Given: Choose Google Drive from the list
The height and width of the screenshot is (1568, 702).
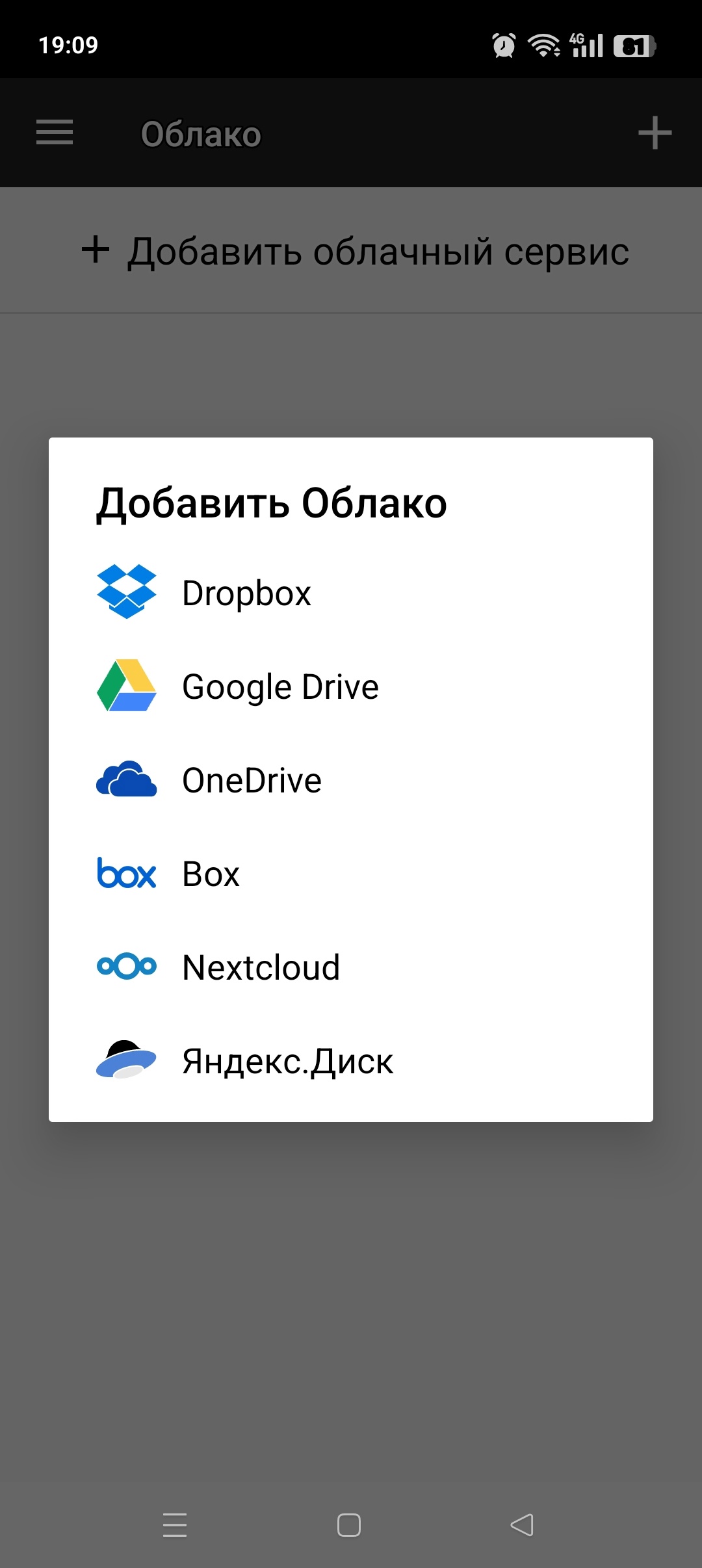Looking at the screenshot, I should pyautogui.click(x=279, y=686).
